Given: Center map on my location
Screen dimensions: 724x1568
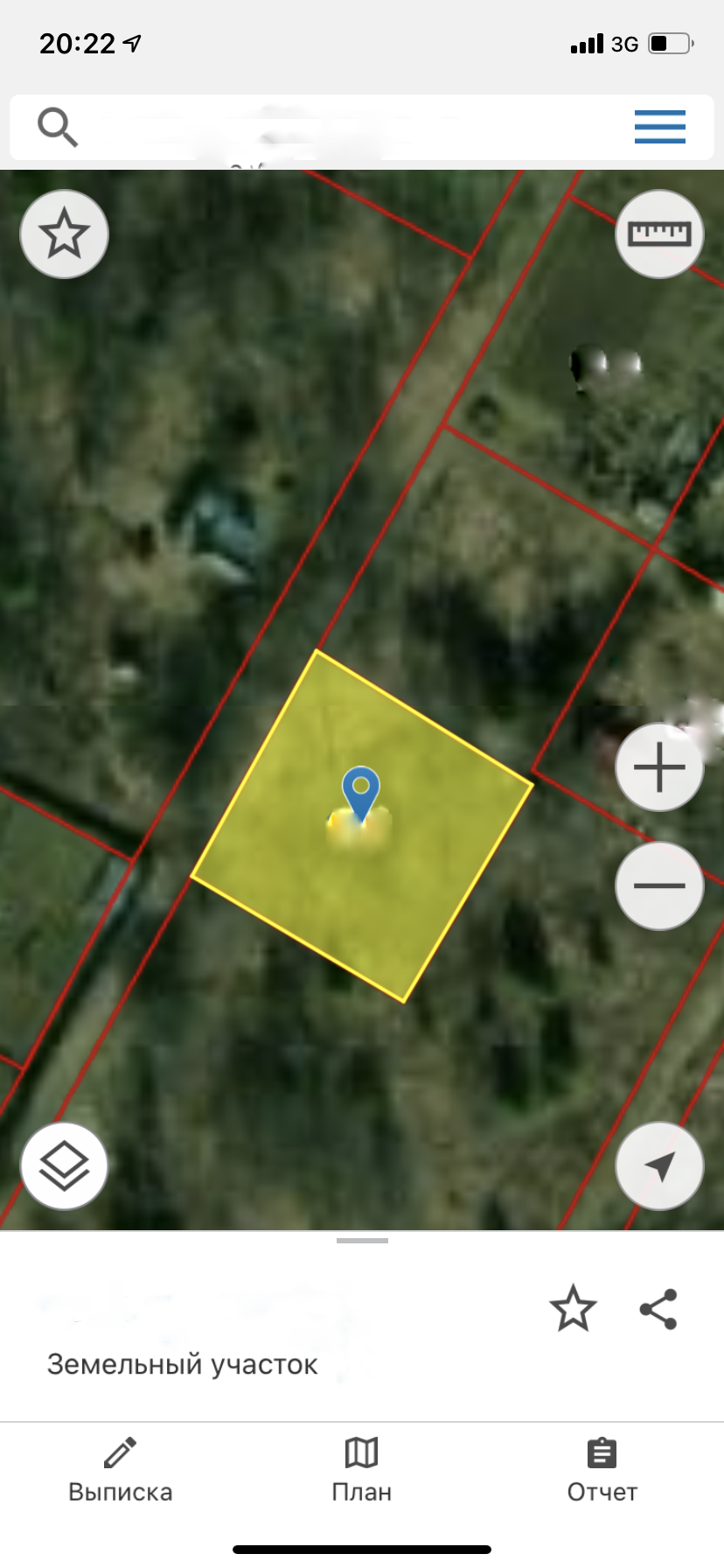Looking at the screenshot, I should pos(659,1166).
